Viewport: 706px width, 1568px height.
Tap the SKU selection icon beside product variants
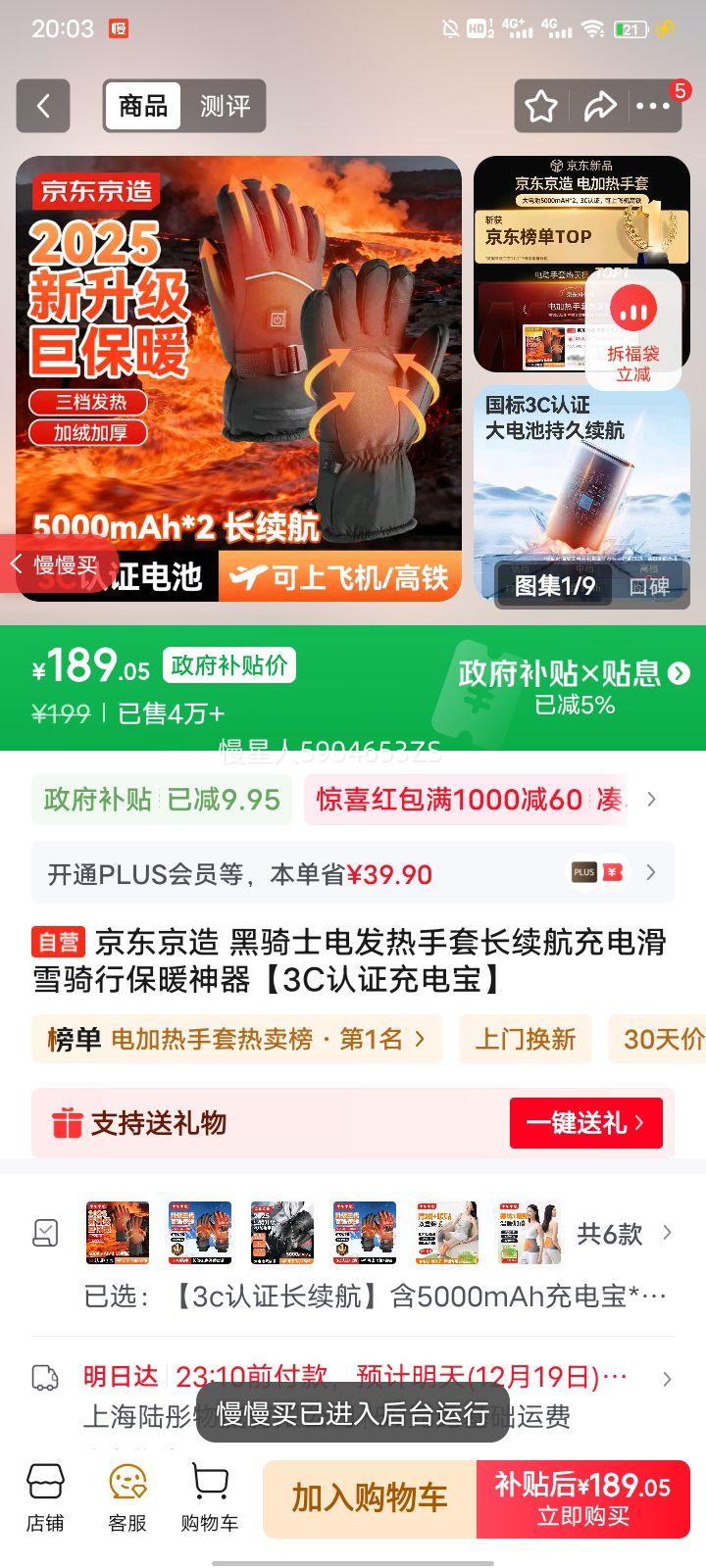[x=45, y=1233]
